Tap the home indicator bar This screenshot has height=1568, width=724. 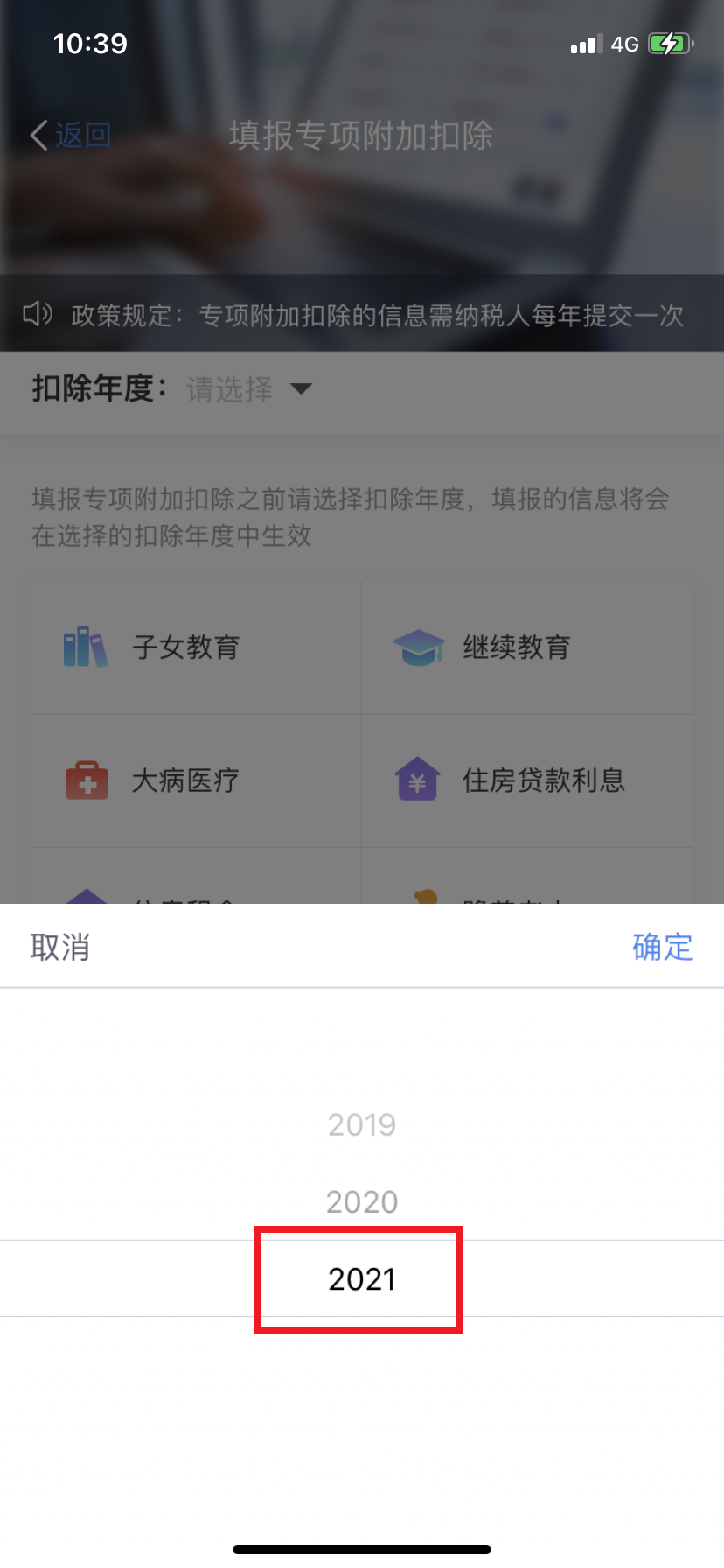[x=361, y=1549]
